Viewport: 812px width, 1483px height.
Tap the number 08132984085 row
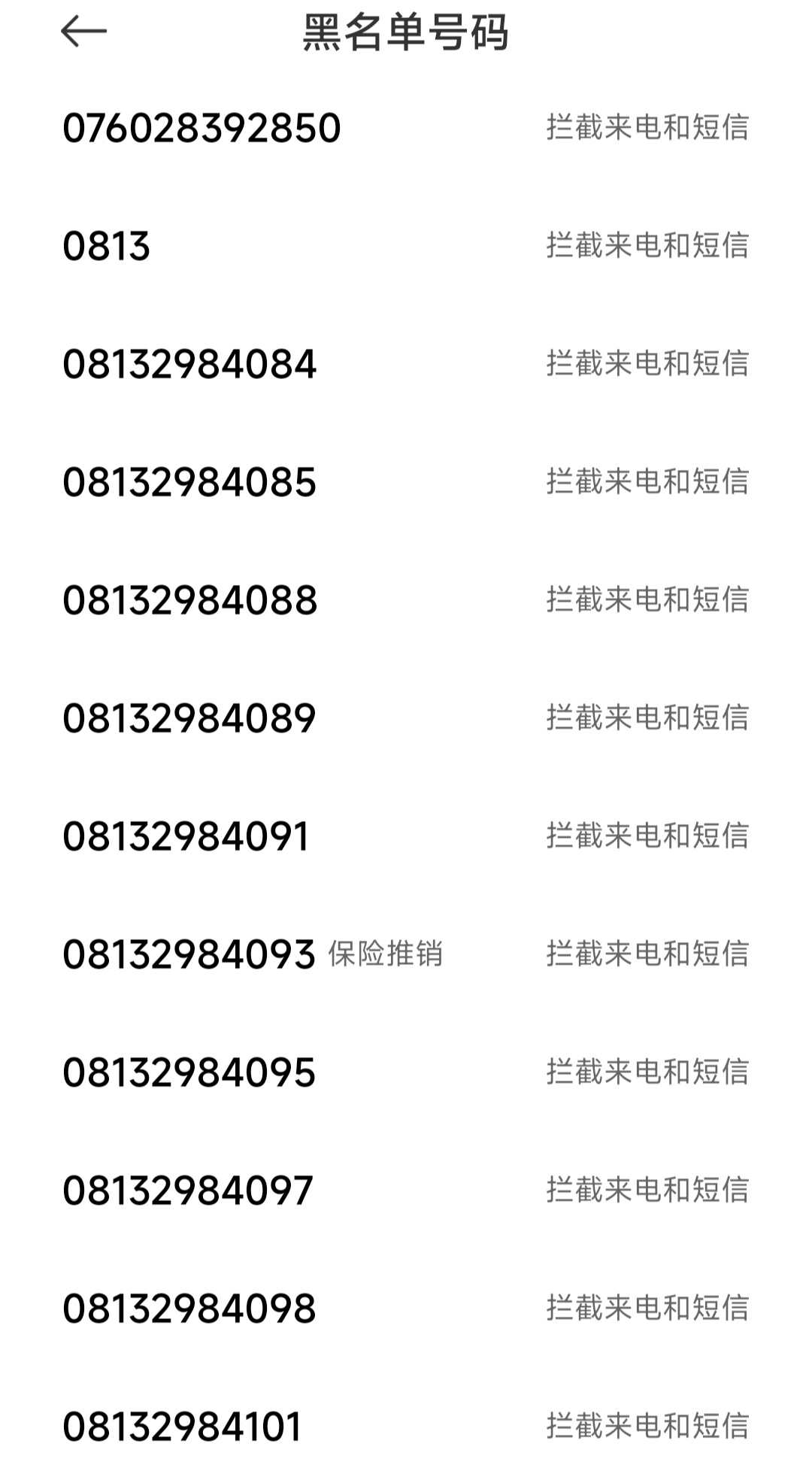coord(189,482)
